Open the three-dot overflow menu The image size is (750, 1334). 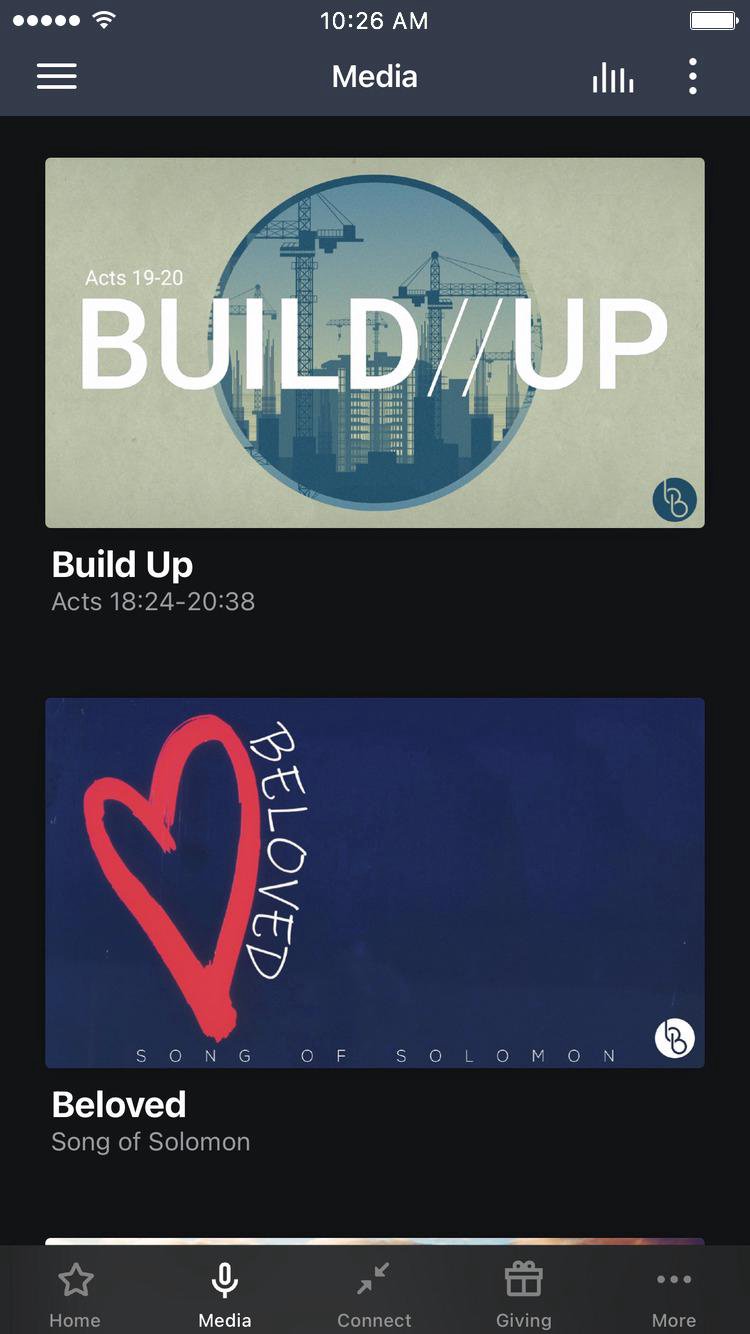click(x=692, y=77)
